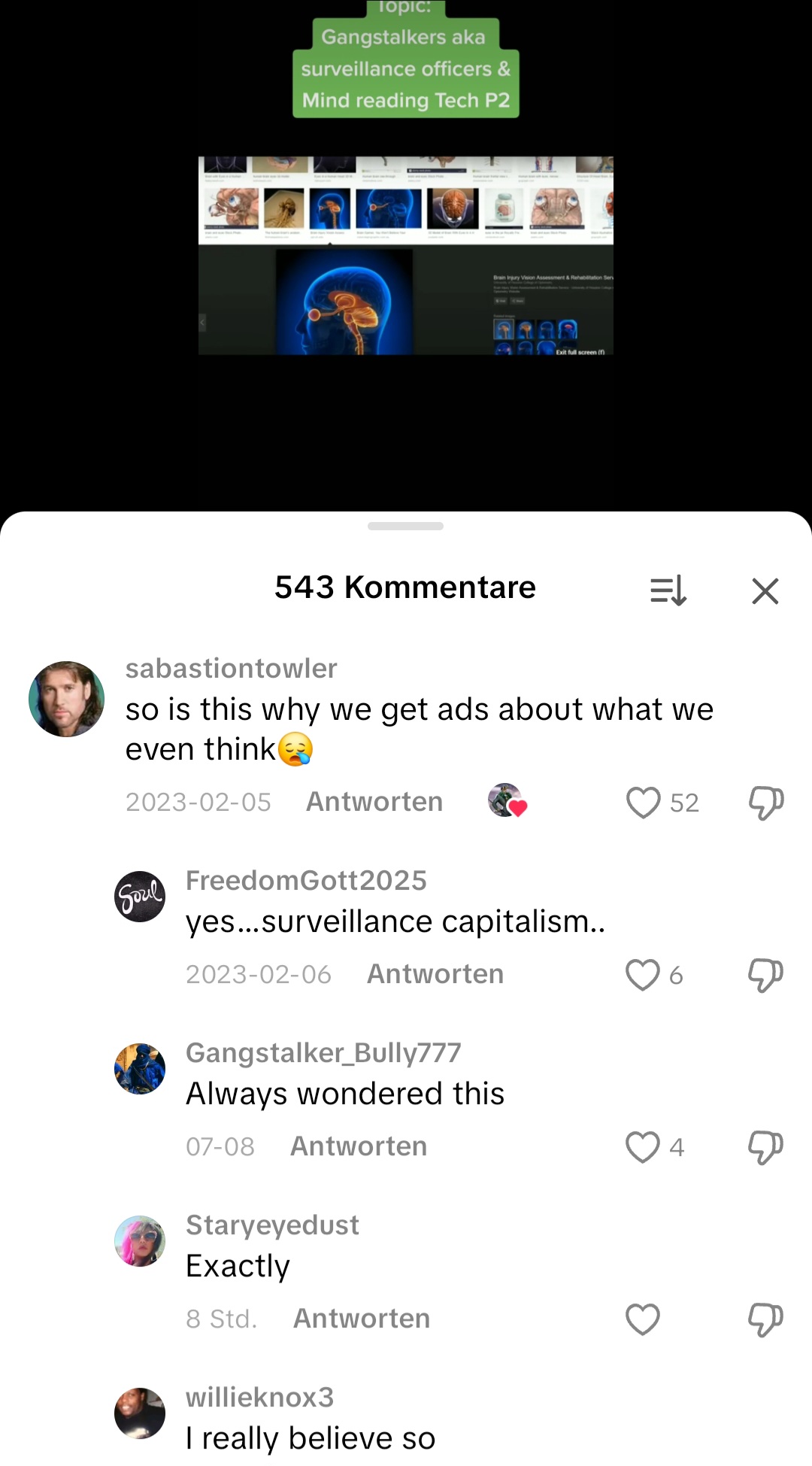Viewport: 812px width, 1466px height.
Task: Reply to Staryeyedust's comment
Action: pos(362,1319)
